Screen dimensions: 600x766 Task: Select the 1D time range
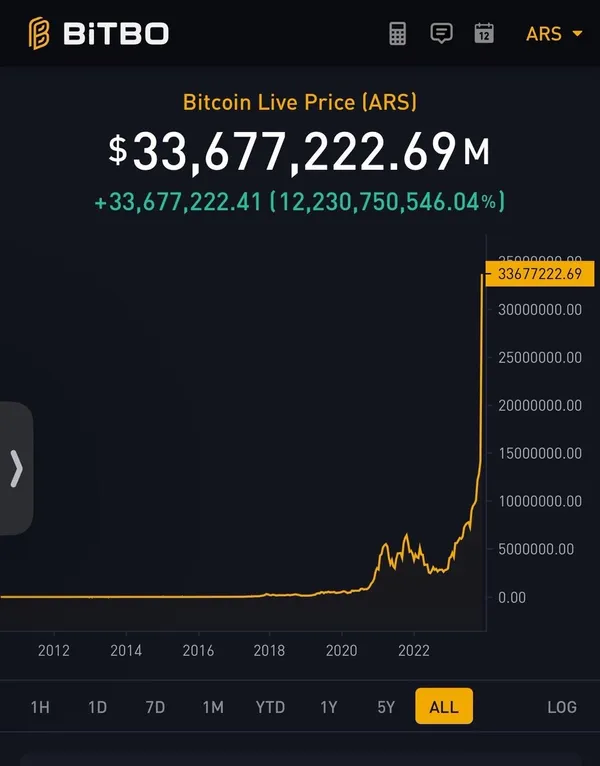tap(97, 707)
